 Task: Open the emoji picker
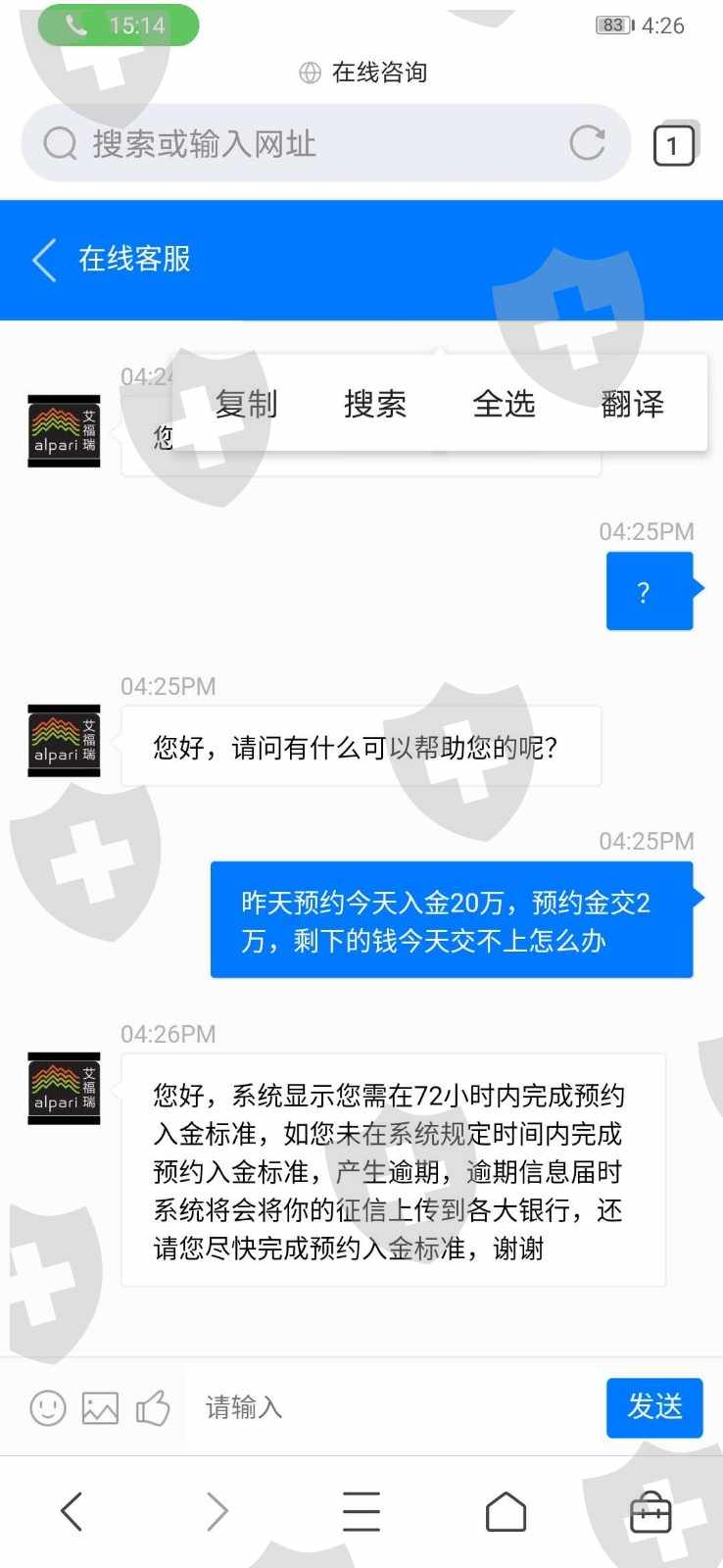click(48, 1408)
